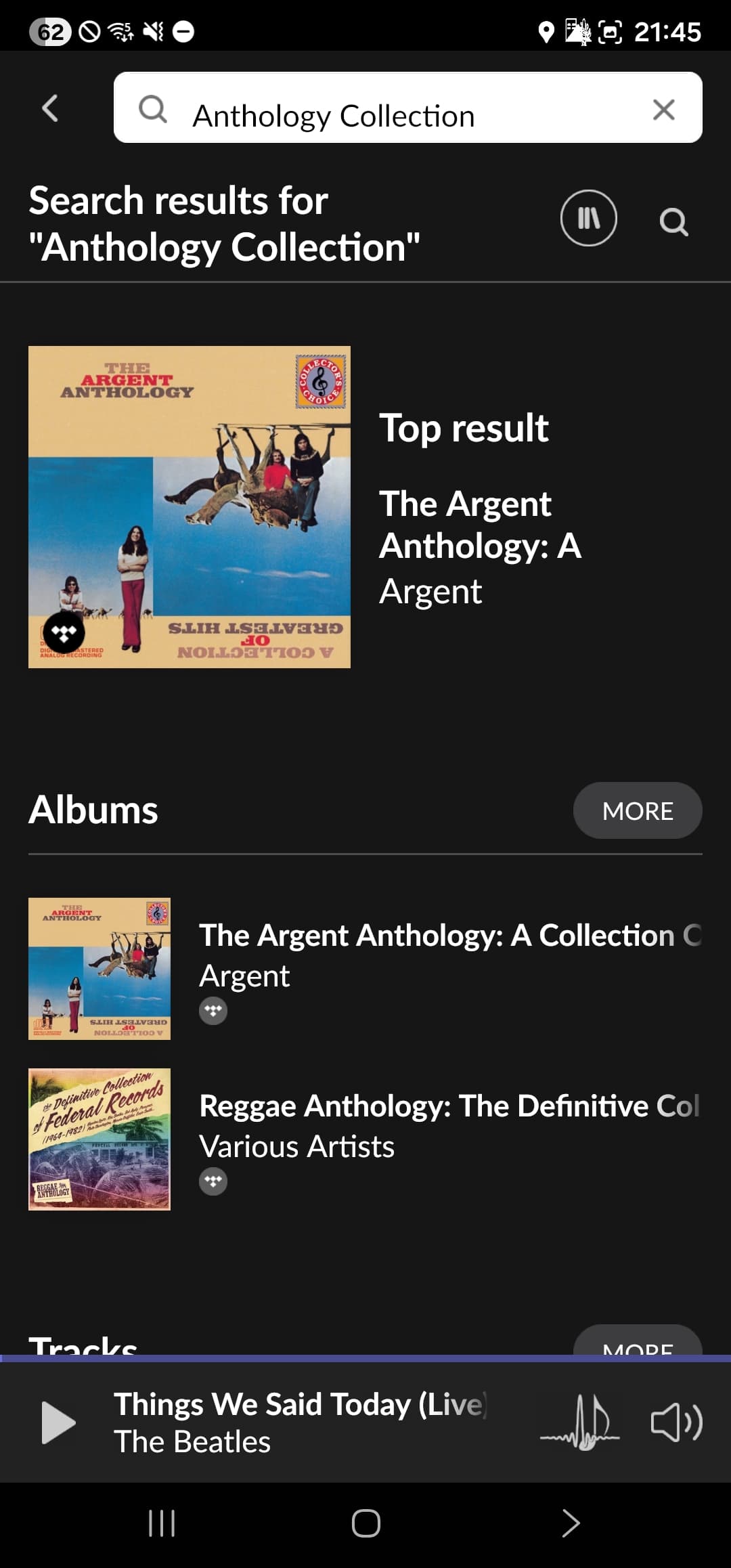Open the signal path waveform icon
The height and width of the screenshot is (1568, 731).
[x=580, y=1422]
